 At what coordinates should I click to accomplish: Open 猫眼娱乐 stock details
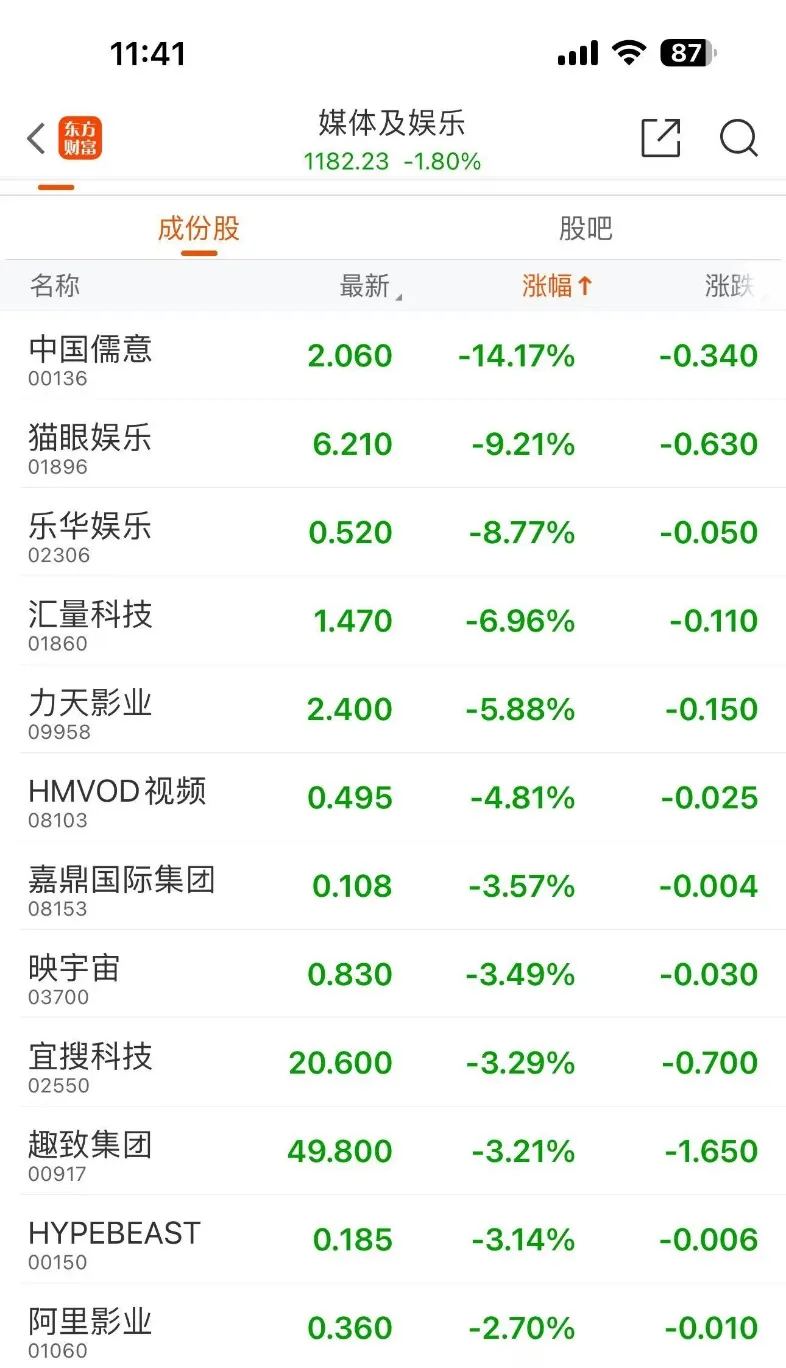pyautogui.click(x=393, y=444)
